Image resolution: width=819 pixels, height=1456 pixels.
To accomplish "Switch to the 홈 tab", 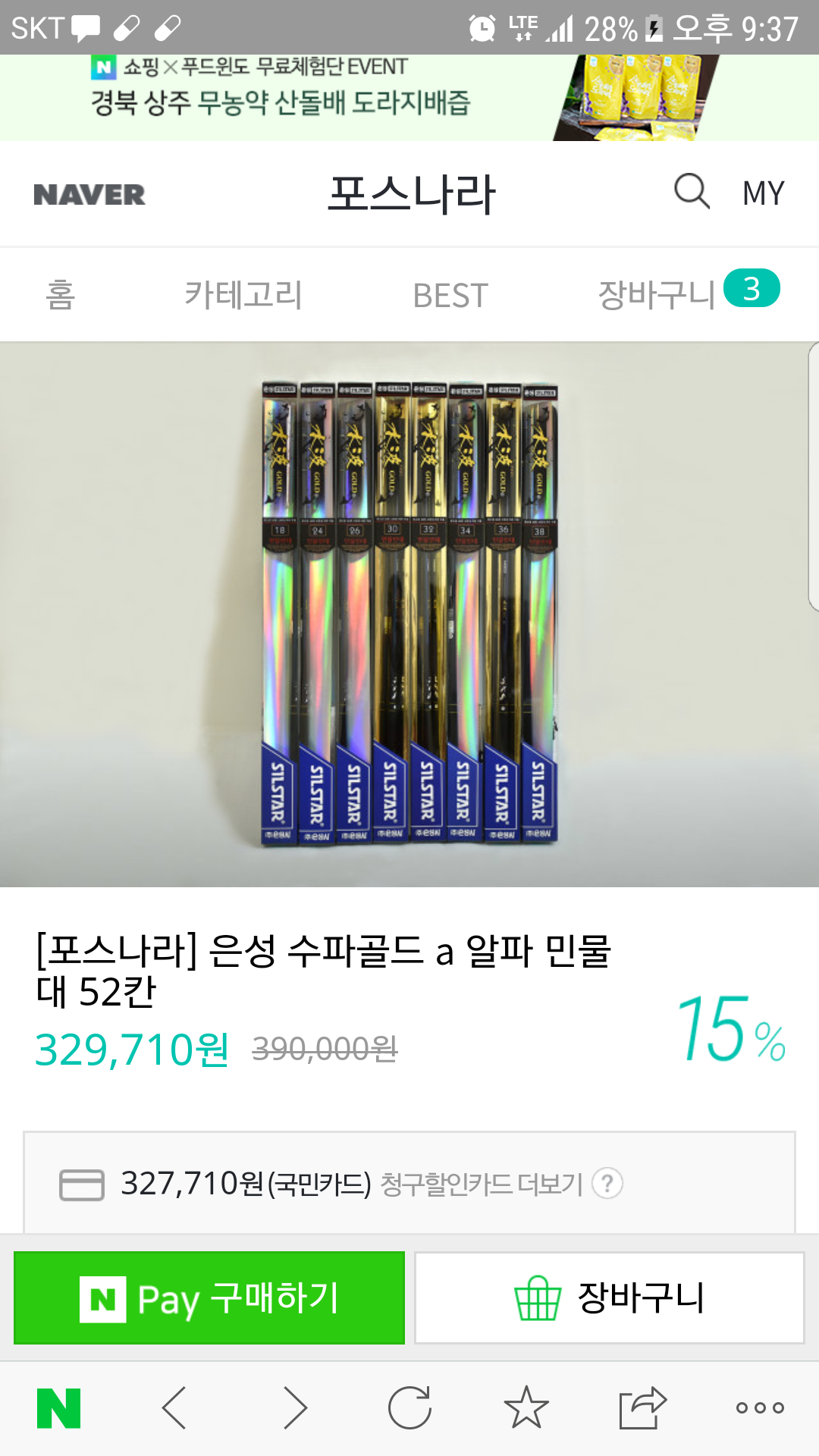I will pos(60,294).
